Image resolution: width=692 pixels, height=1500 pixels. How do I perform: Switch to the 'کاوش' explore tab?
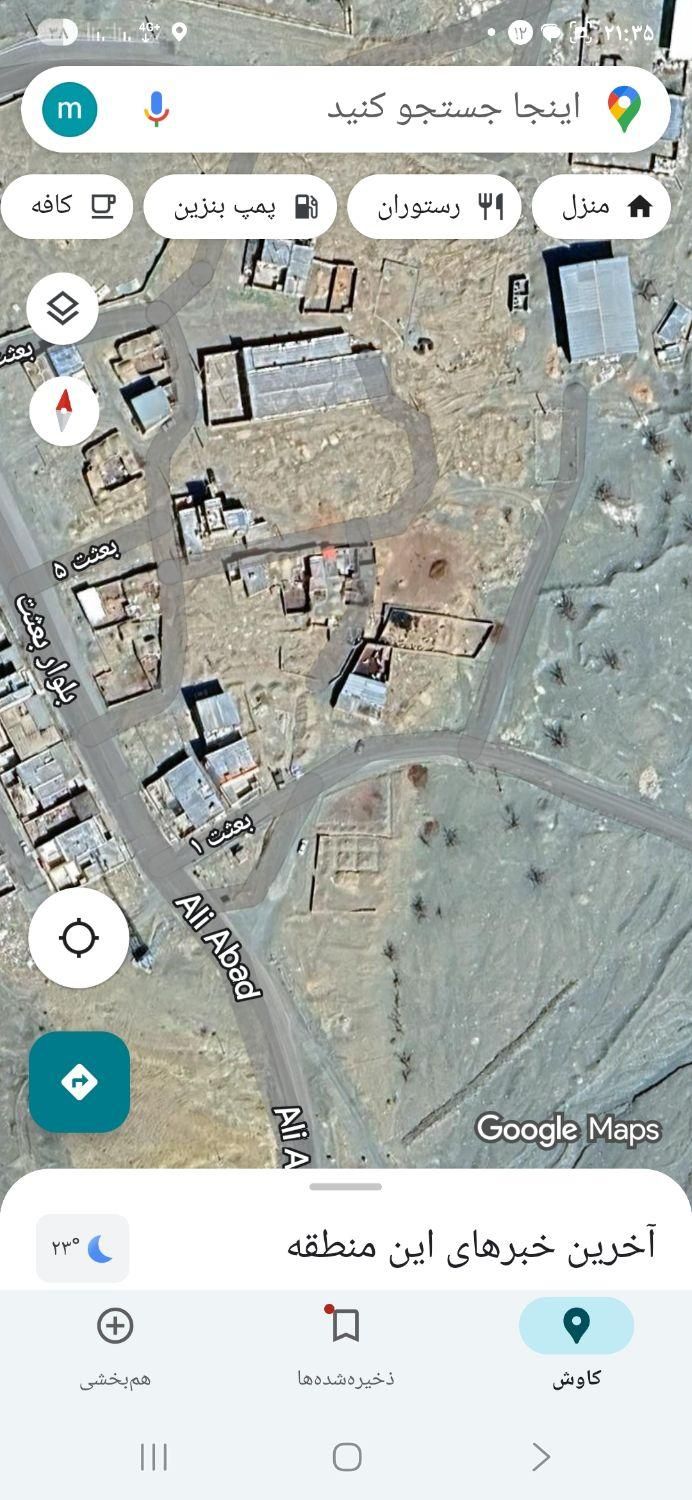[x=576, y=1344]
